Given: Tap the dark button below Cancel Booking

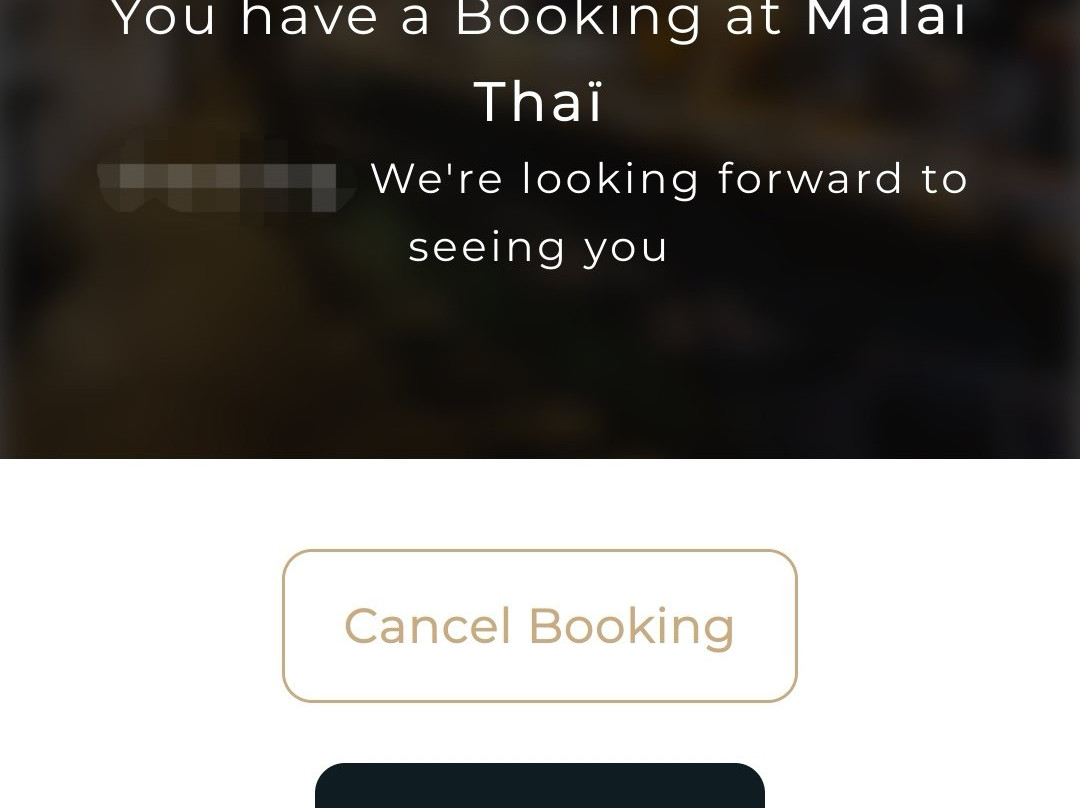Looking at the screenshot, I should pyautogui.click(x=539, y=785).
